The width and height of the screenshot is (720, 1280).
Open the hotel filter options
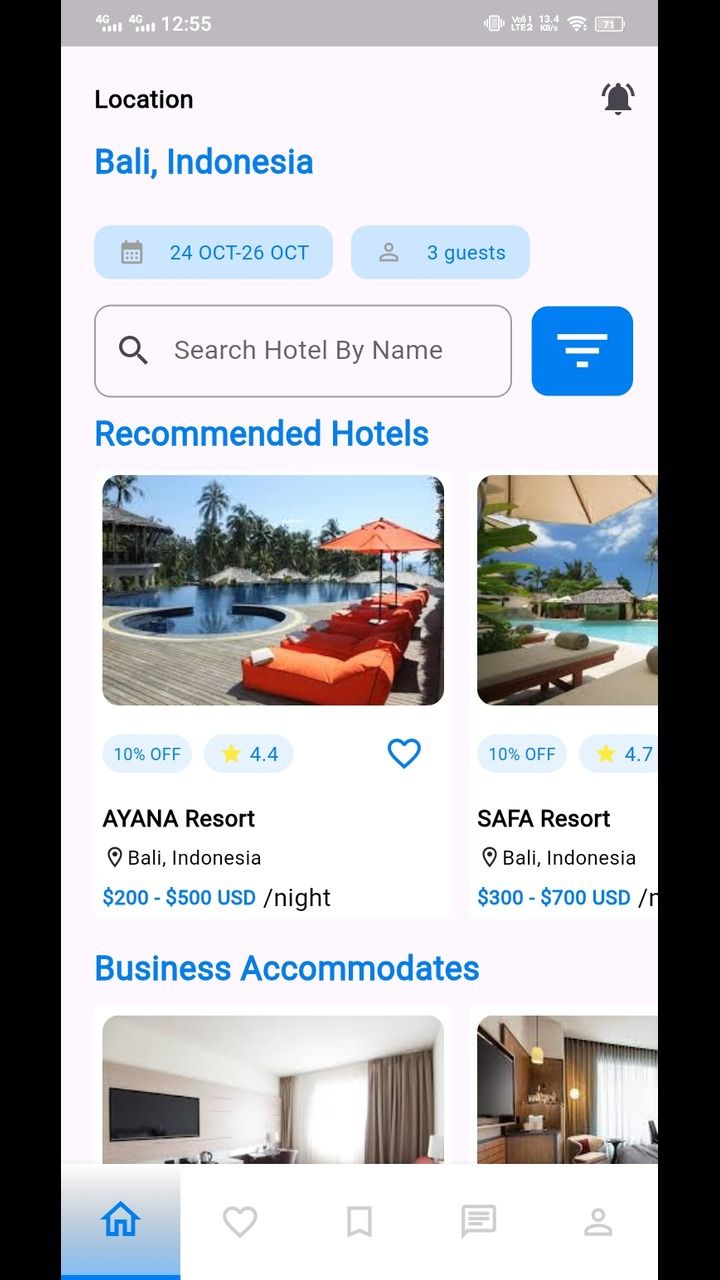pyautogui.click(x=582, y=351)
